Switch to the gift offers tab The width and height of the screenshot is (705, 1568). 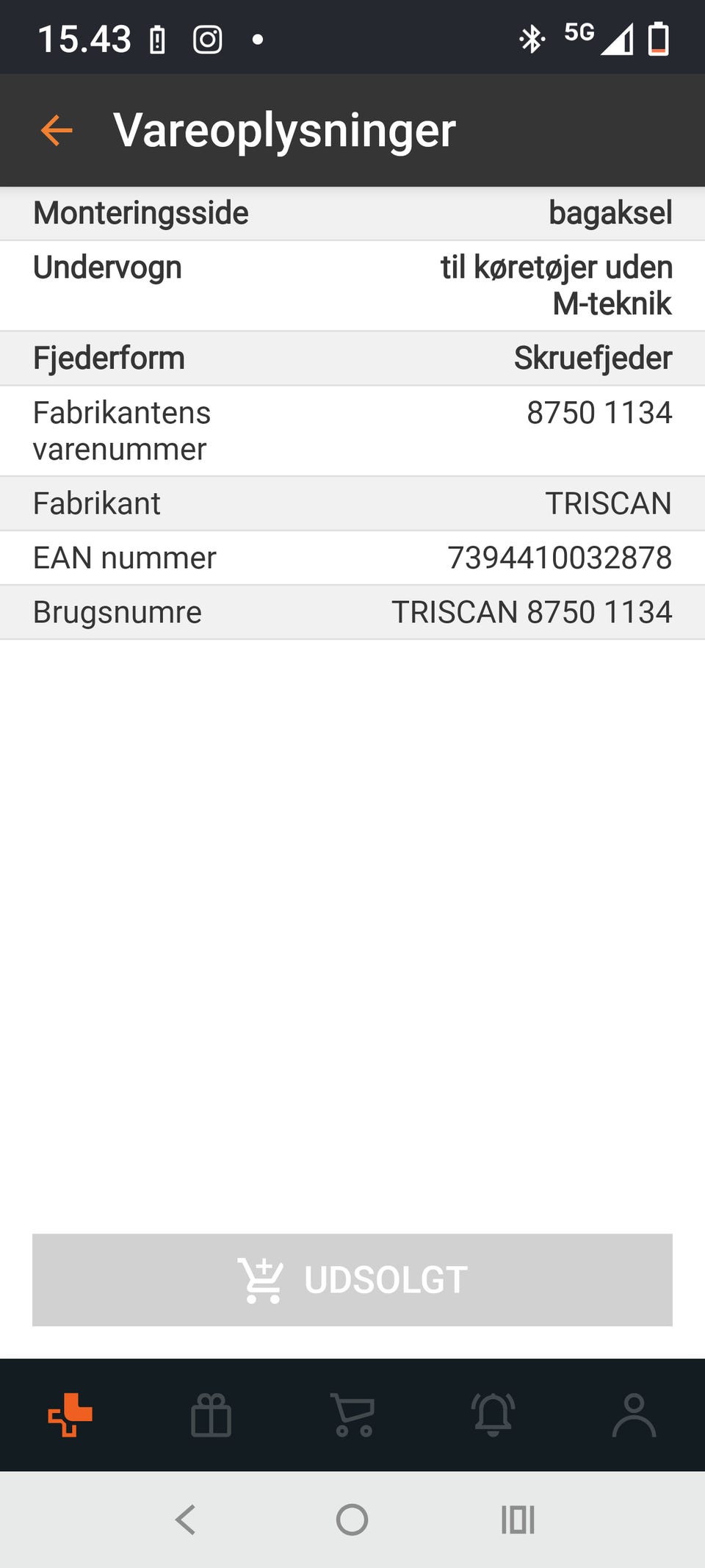[x=211, y=1414]
